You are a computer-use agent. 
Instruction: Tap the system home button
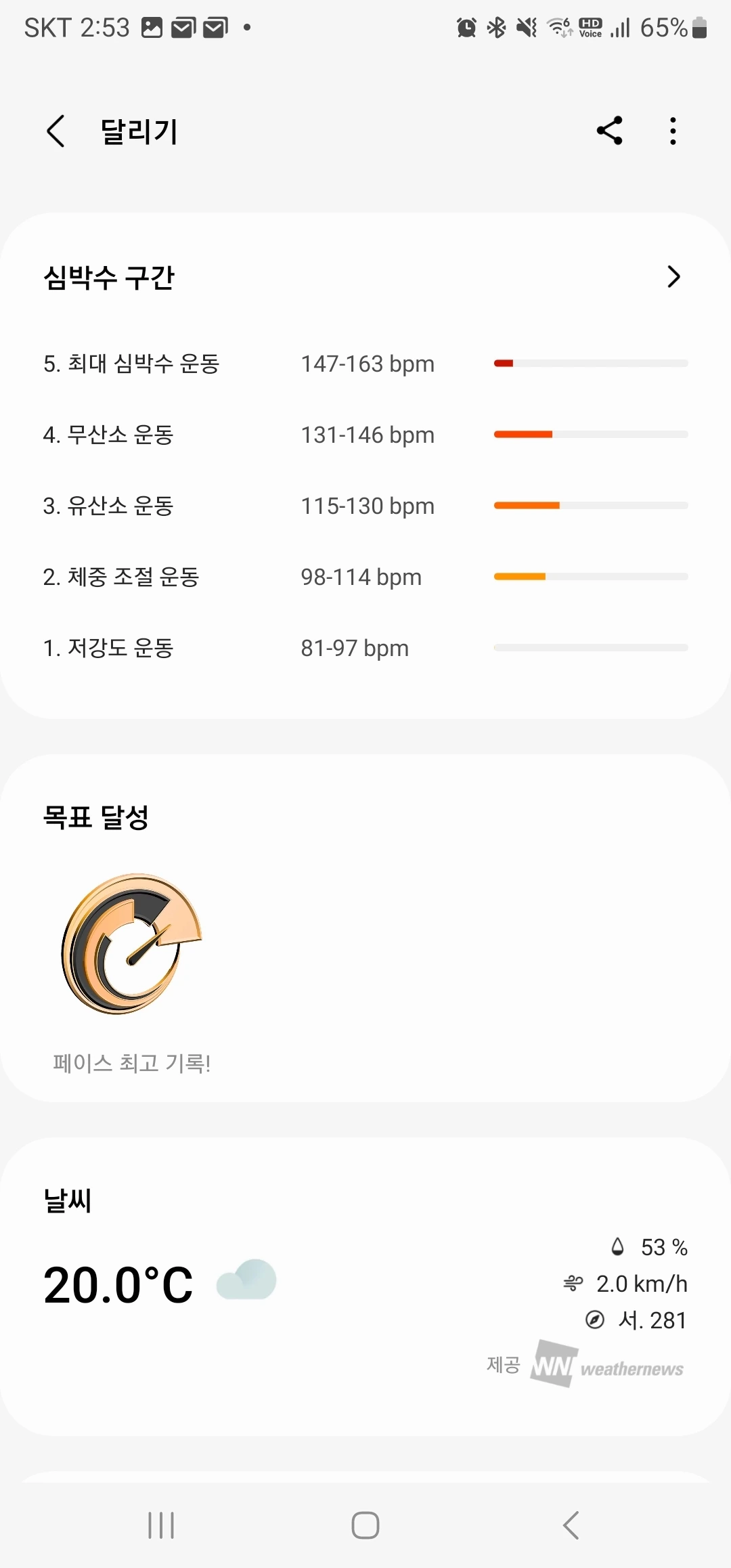(x=365, y=1525)
